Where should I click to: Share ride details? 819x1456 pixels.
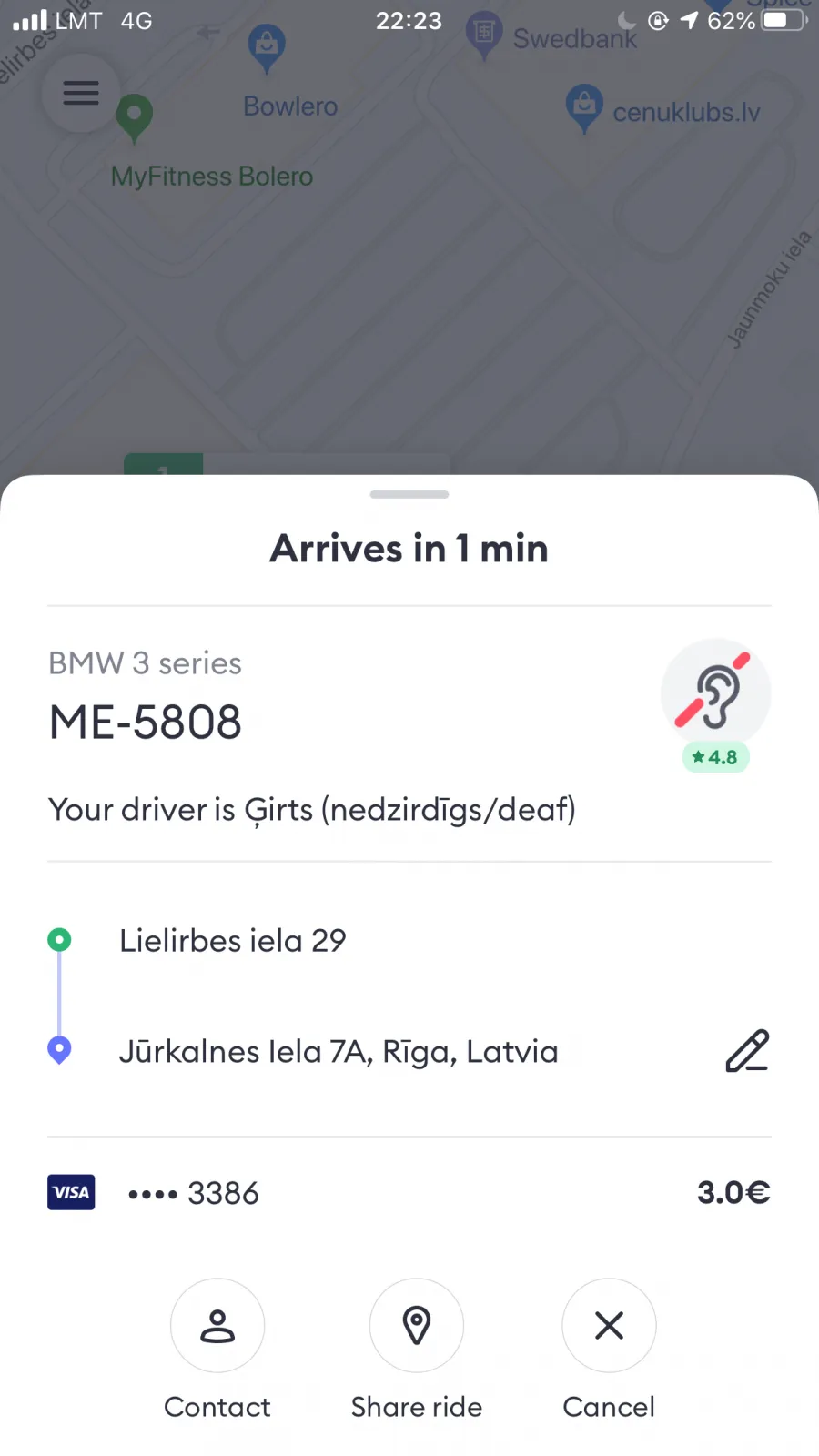417,1326
